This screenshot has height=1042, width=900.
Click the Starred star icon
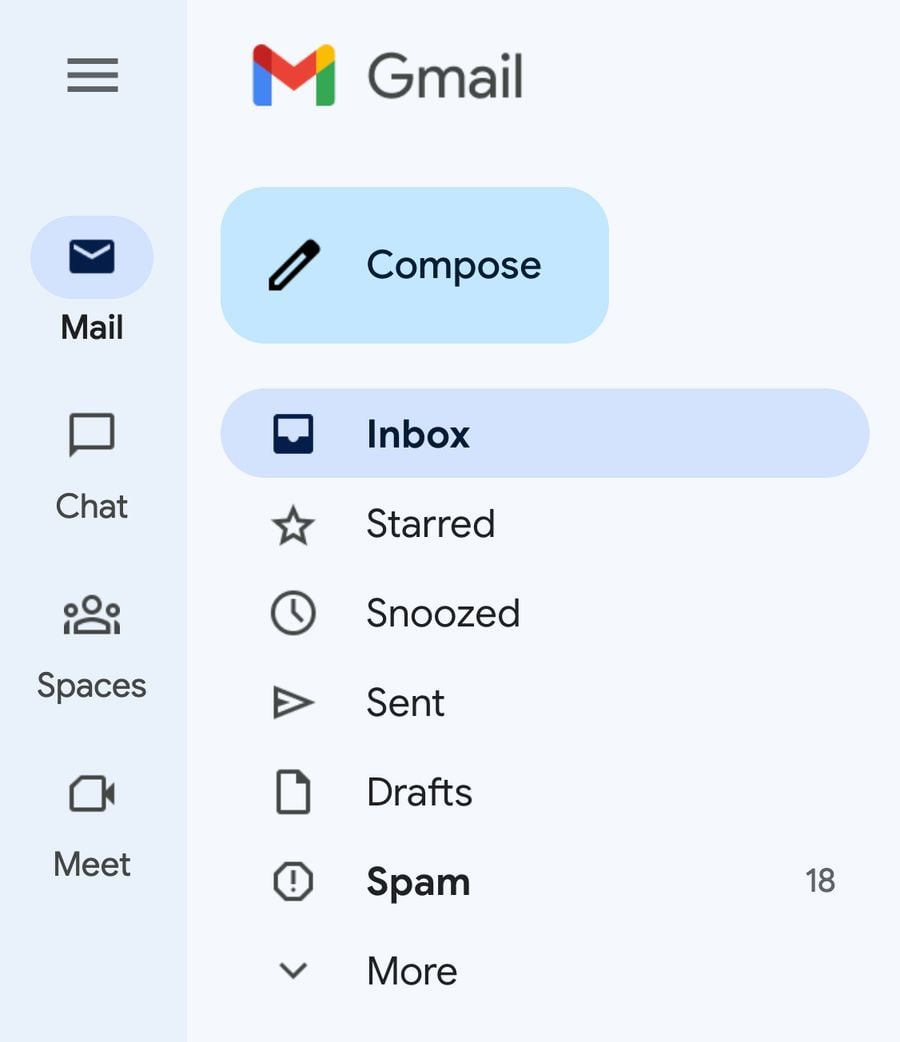pos(292,524)
